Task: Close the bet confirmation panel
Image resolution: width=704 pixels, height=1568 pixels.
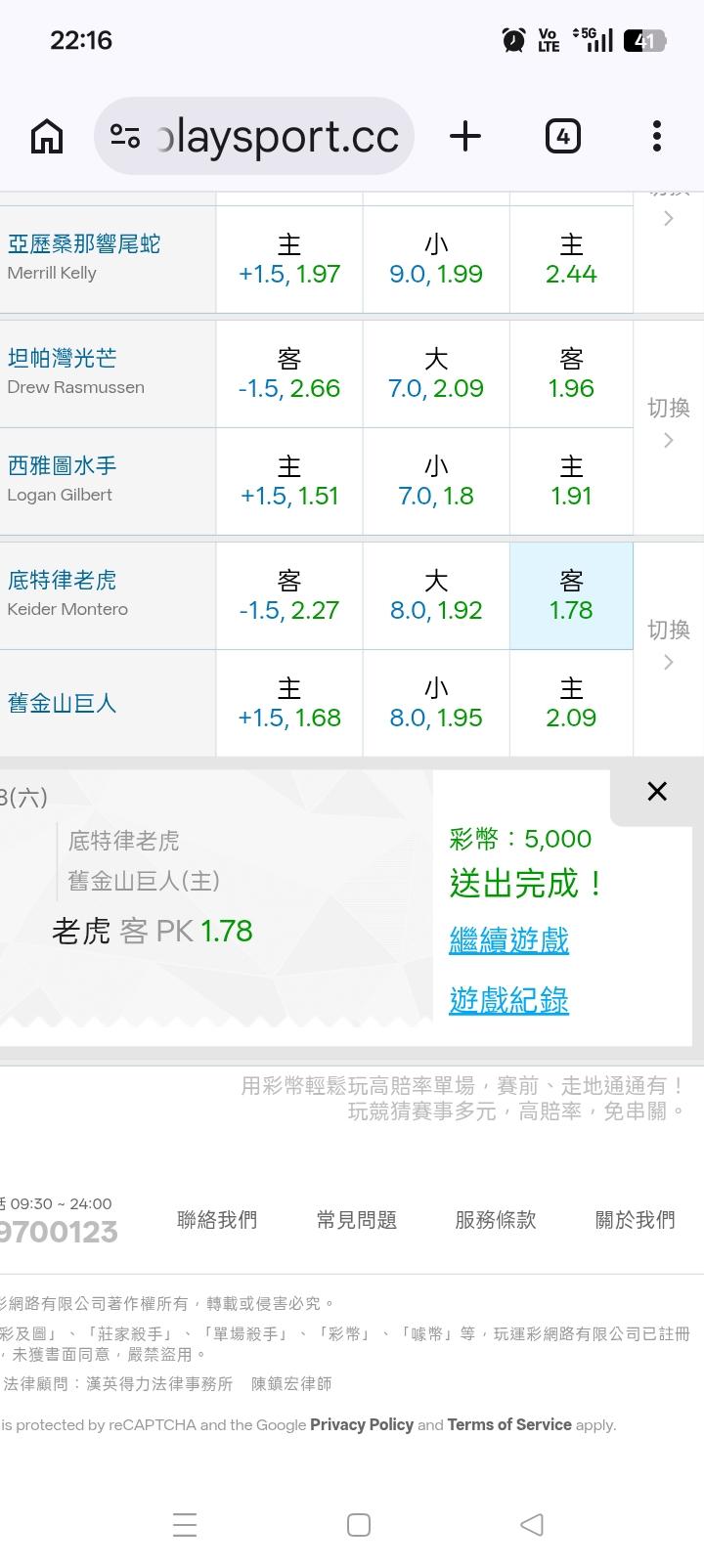Action: 657,791
